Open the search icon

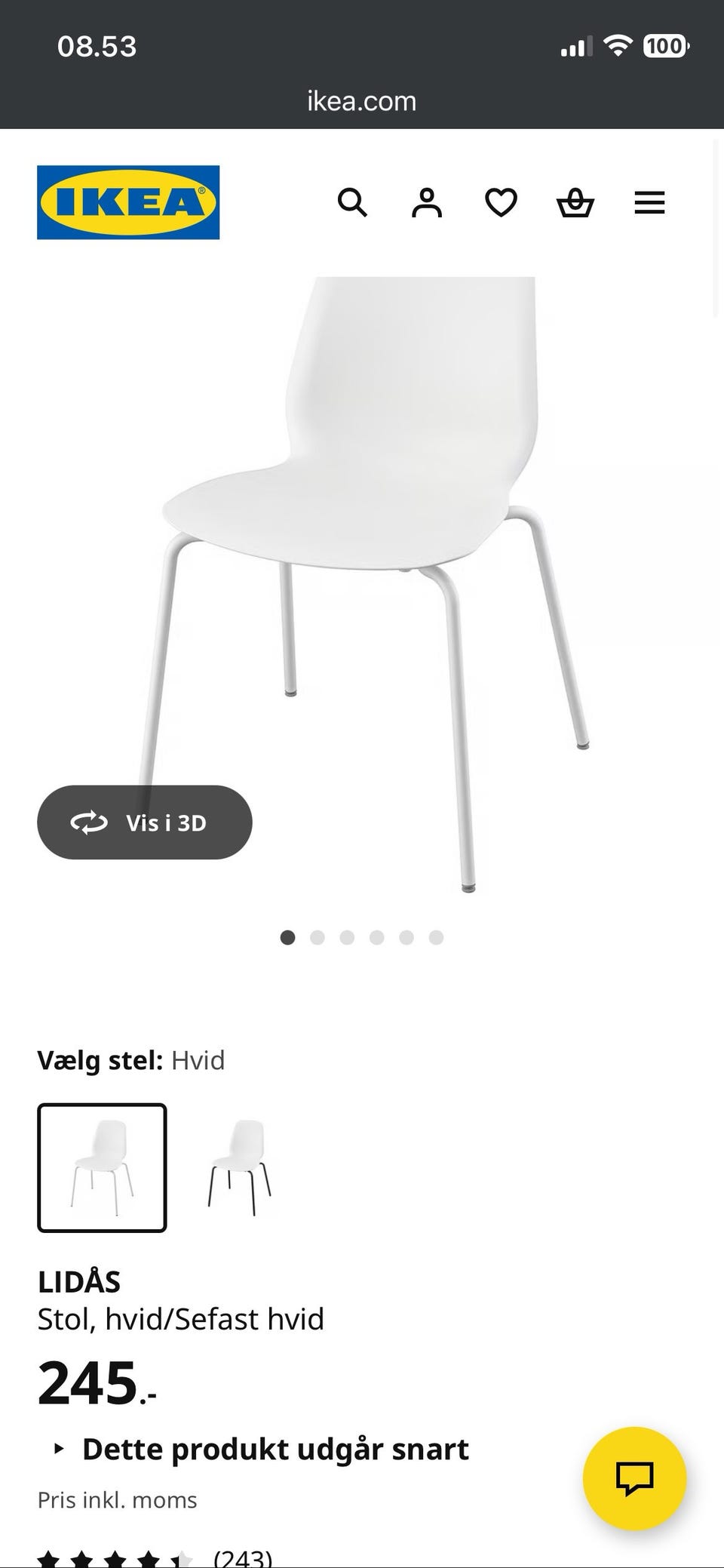click(x=353, y=202)
